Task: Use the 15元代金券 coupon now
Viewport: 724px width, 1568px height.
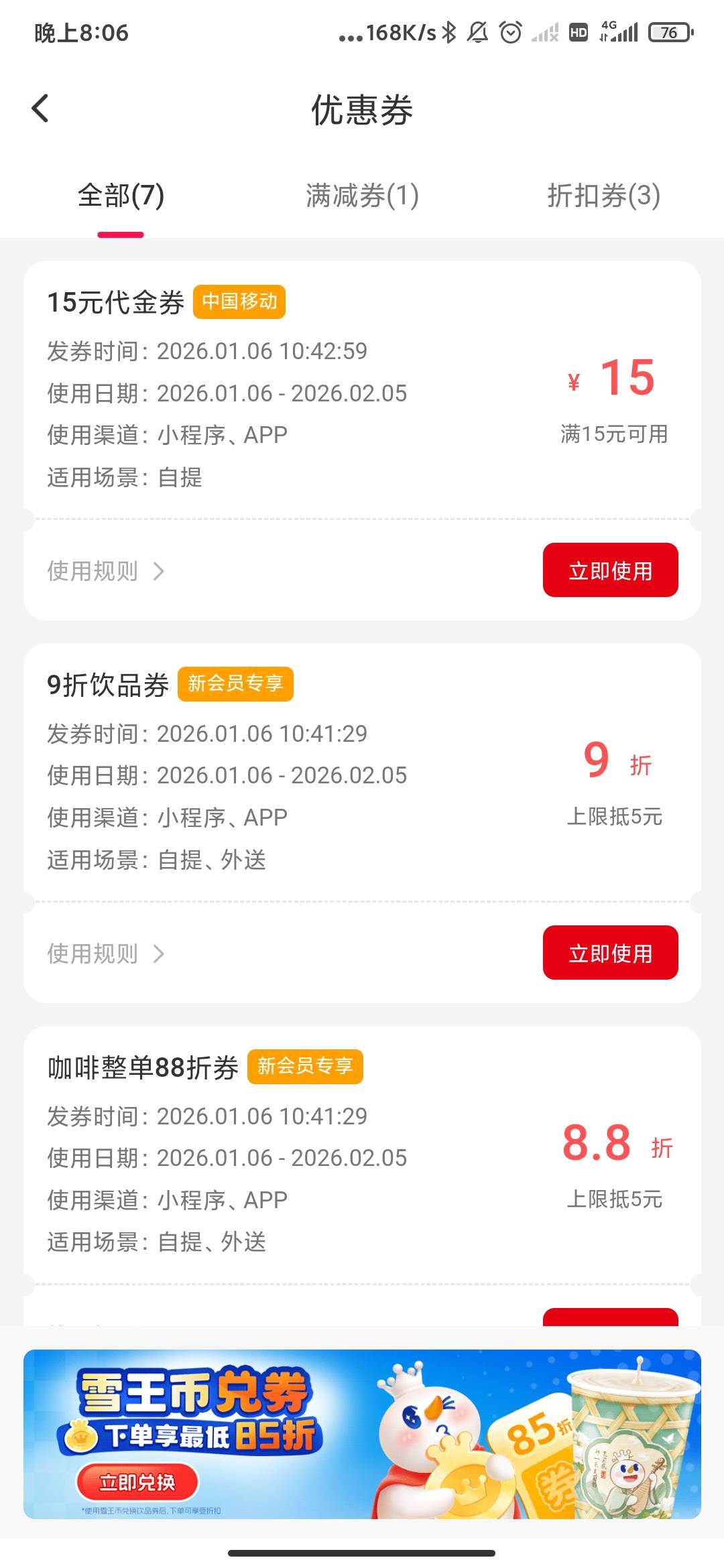Action: click(610, 570)
